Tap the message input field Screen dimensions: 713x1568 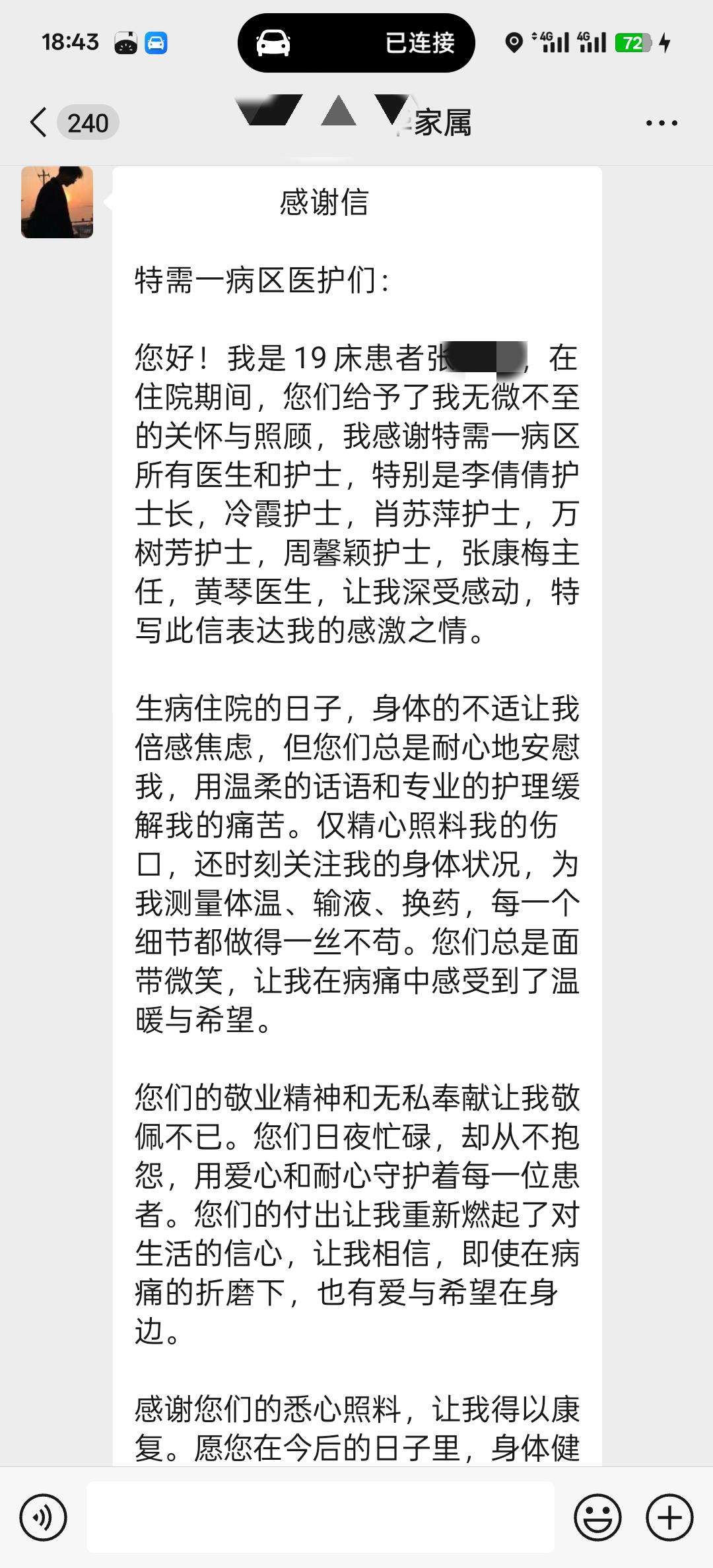[x=321, y=1517]
